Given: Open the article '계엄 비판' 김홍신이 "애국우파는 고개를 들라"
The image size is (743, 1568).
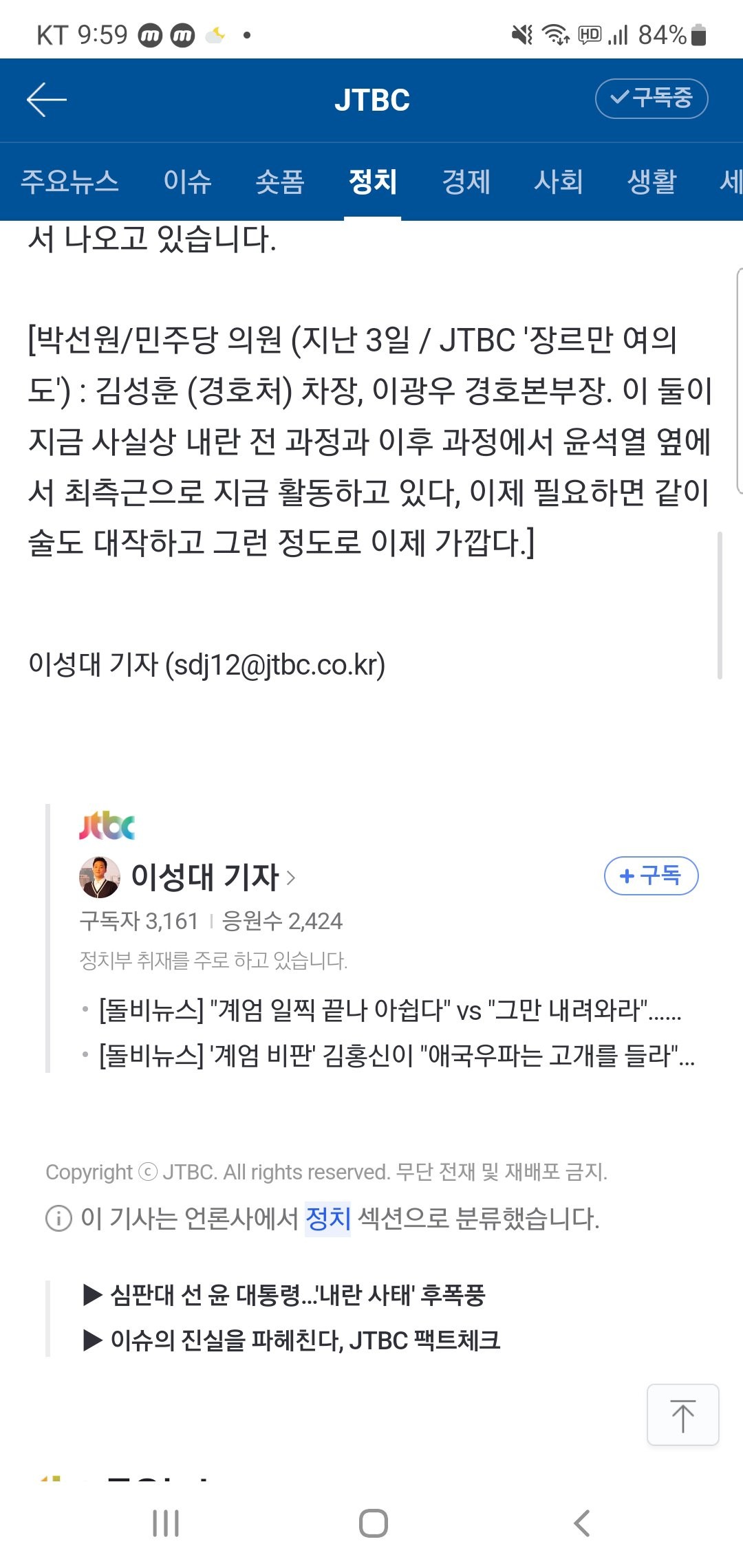Looking at the screenshot, I should (x=396, y=1055).
